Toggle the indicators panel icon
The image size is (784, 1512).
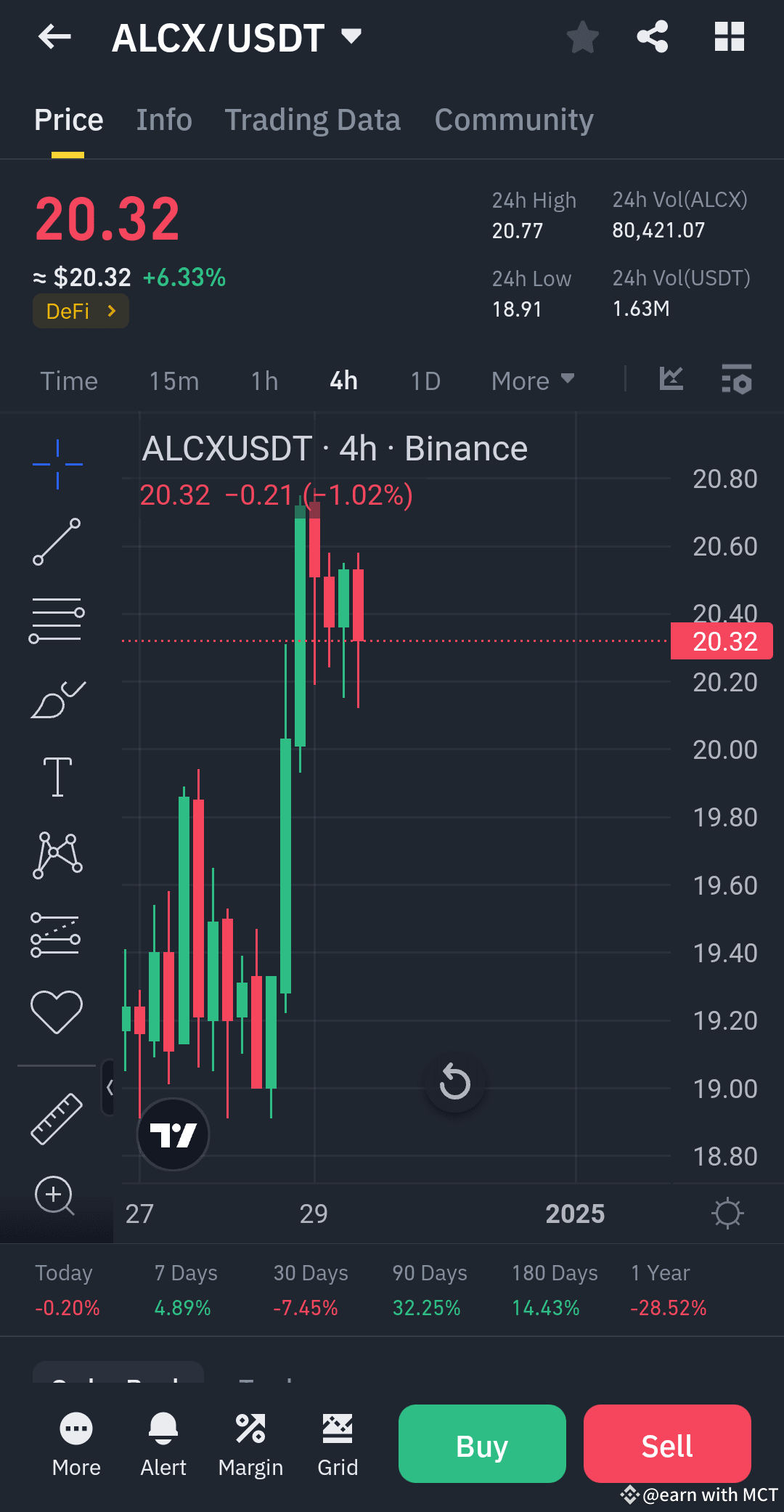736,378
